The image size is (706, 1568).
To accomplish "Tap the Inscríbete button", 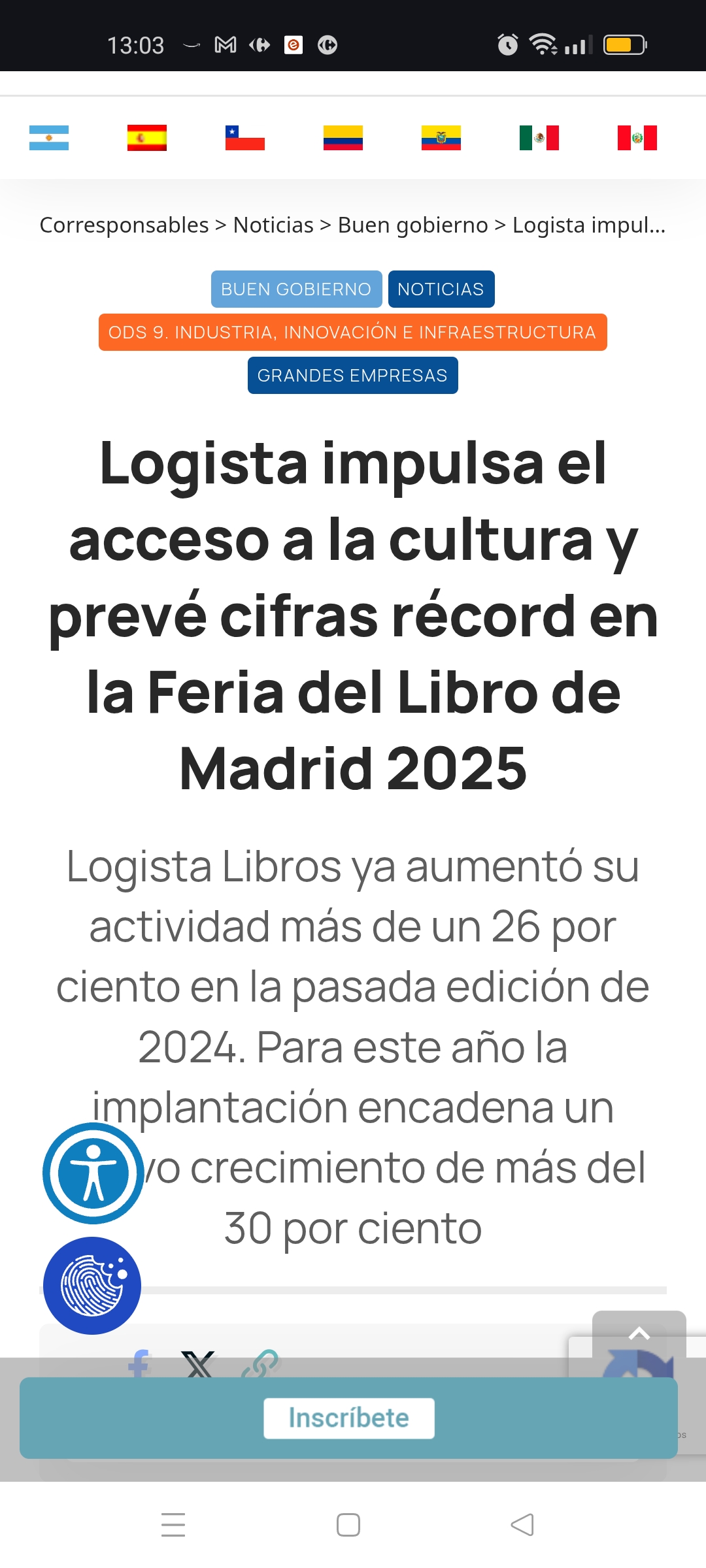I will click(349, 1418).
